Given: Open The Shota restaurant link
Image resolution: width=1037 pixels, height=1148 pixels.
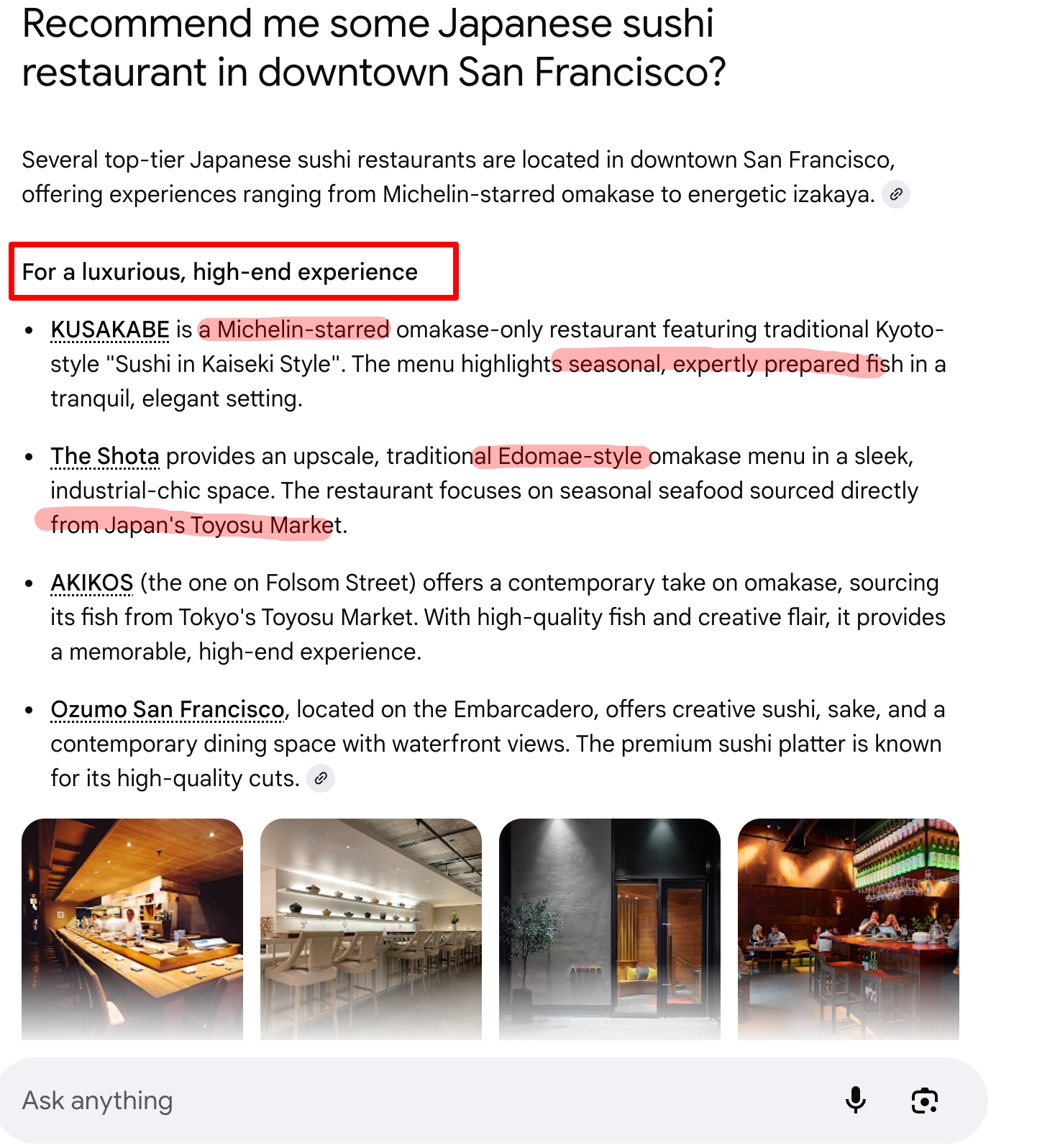Looking at the screenshot, I should coord(104,456).
